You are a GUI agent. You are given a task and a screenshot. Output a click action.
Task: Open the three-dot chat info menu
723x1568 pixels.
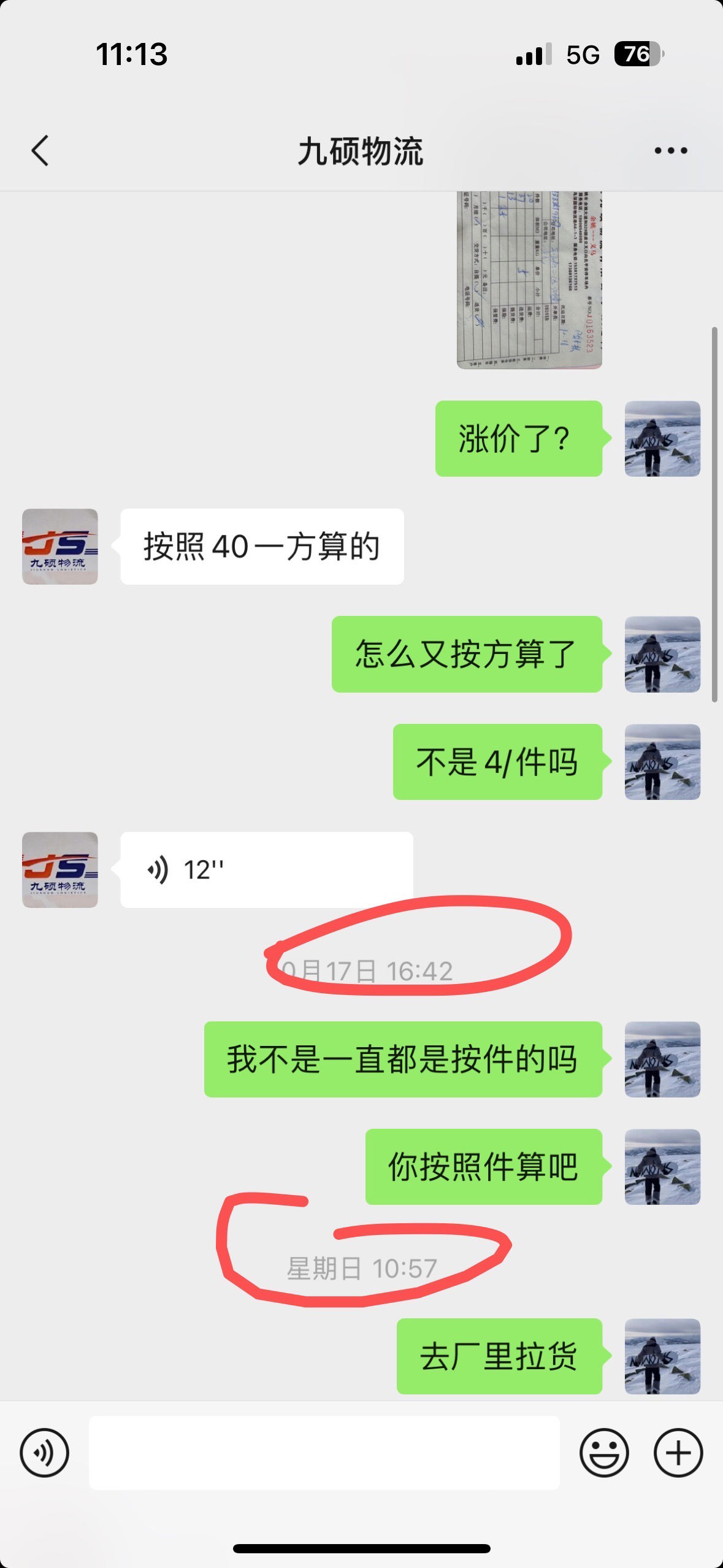671,151
